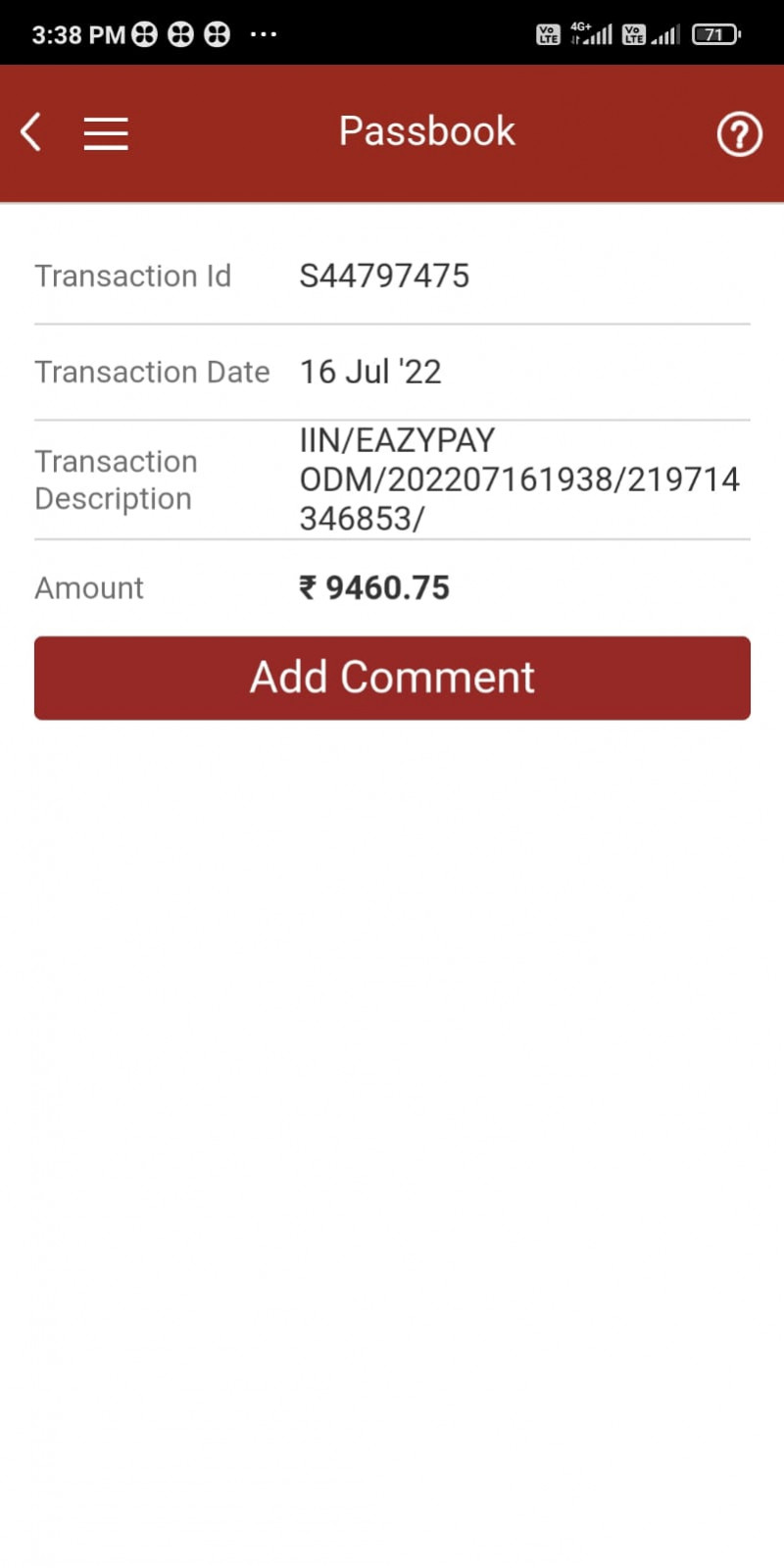Tap the Add Comment button
Viewport: 784px width, 1568px height.
(x=392, y=678)
